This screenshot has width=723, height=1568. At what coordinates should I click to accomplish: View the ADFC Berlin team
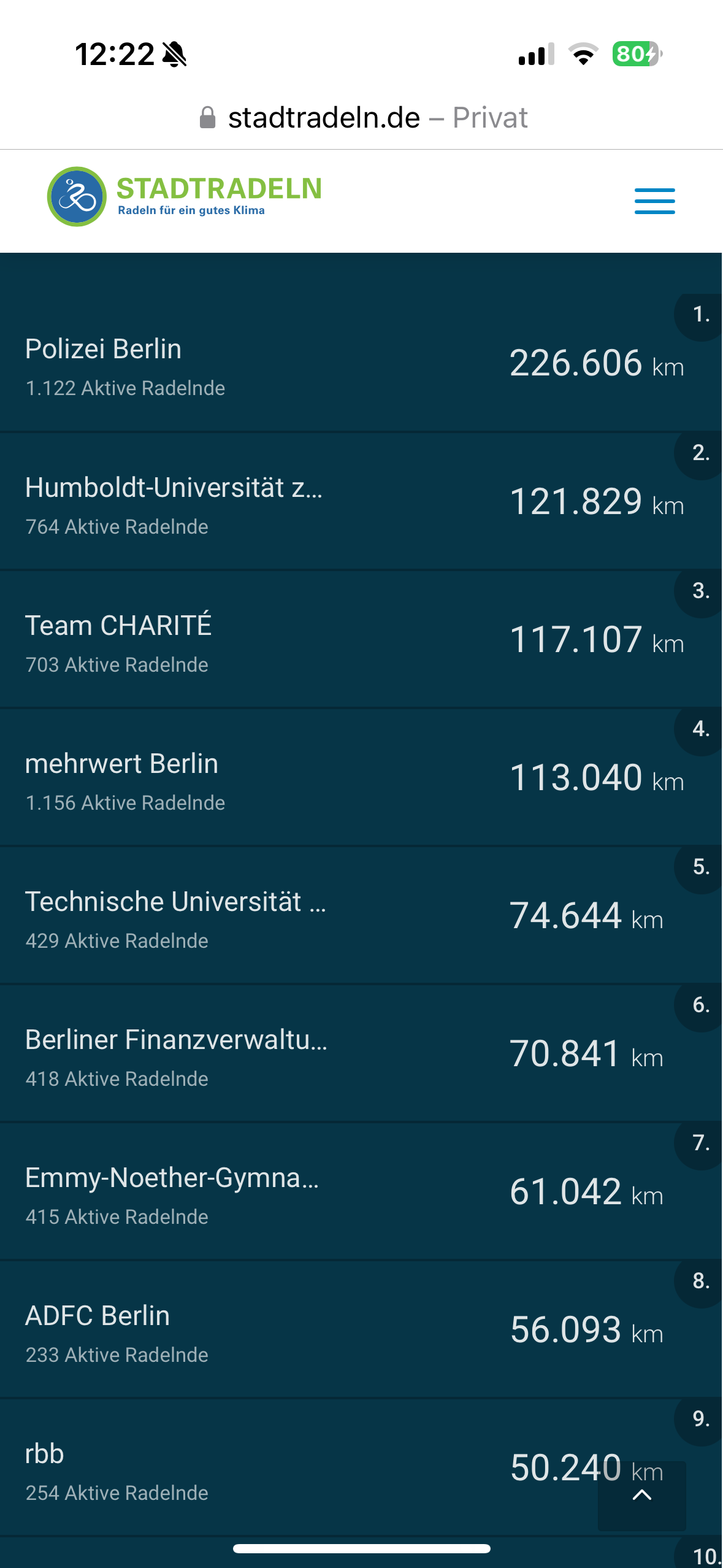361,1329
